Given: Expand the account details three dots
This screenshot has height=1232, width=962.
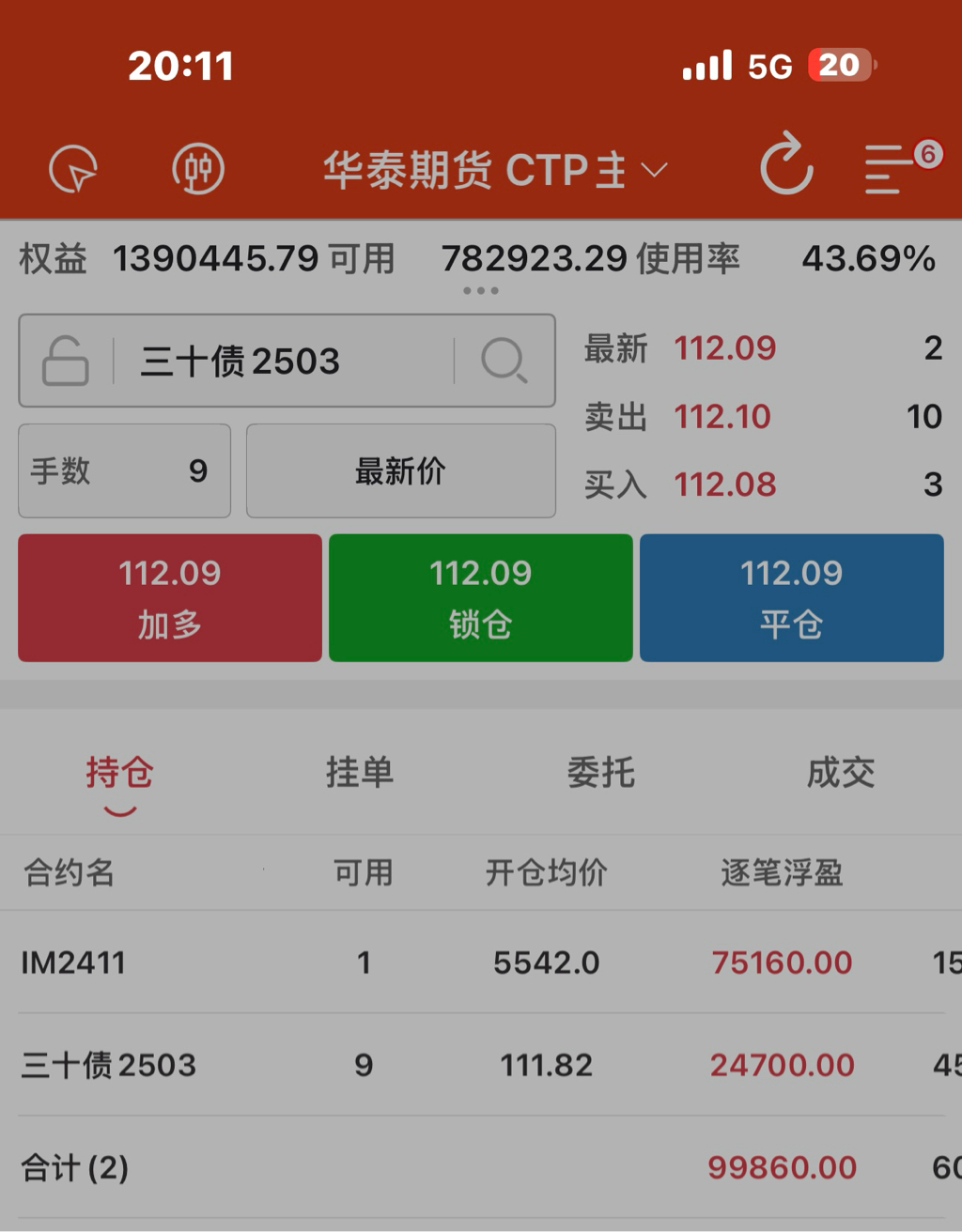Looking at the screenshot, I should [x=480, y=290].
